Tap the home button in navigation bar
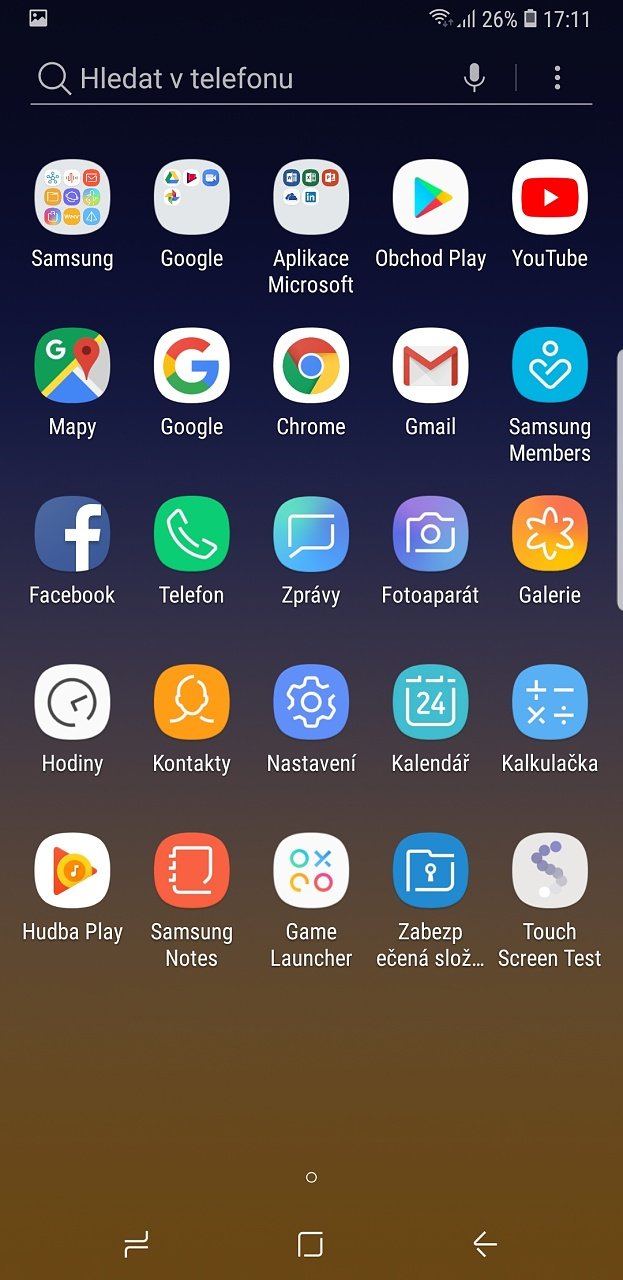This screenshot has width=623, height=1280. [311, 1244]
